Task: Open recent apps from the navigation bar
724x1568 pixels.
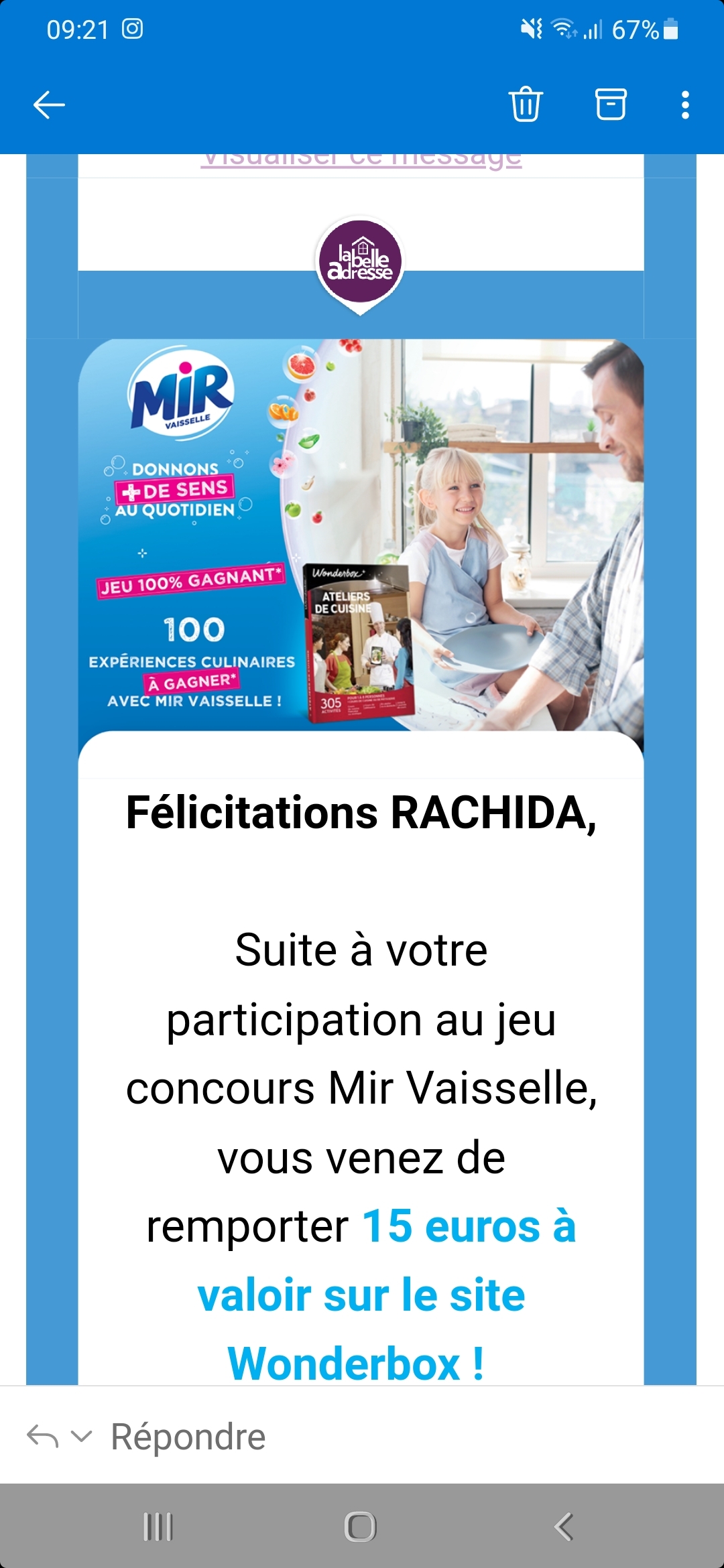Action: pyautogui.click(x=158, y=1527)
